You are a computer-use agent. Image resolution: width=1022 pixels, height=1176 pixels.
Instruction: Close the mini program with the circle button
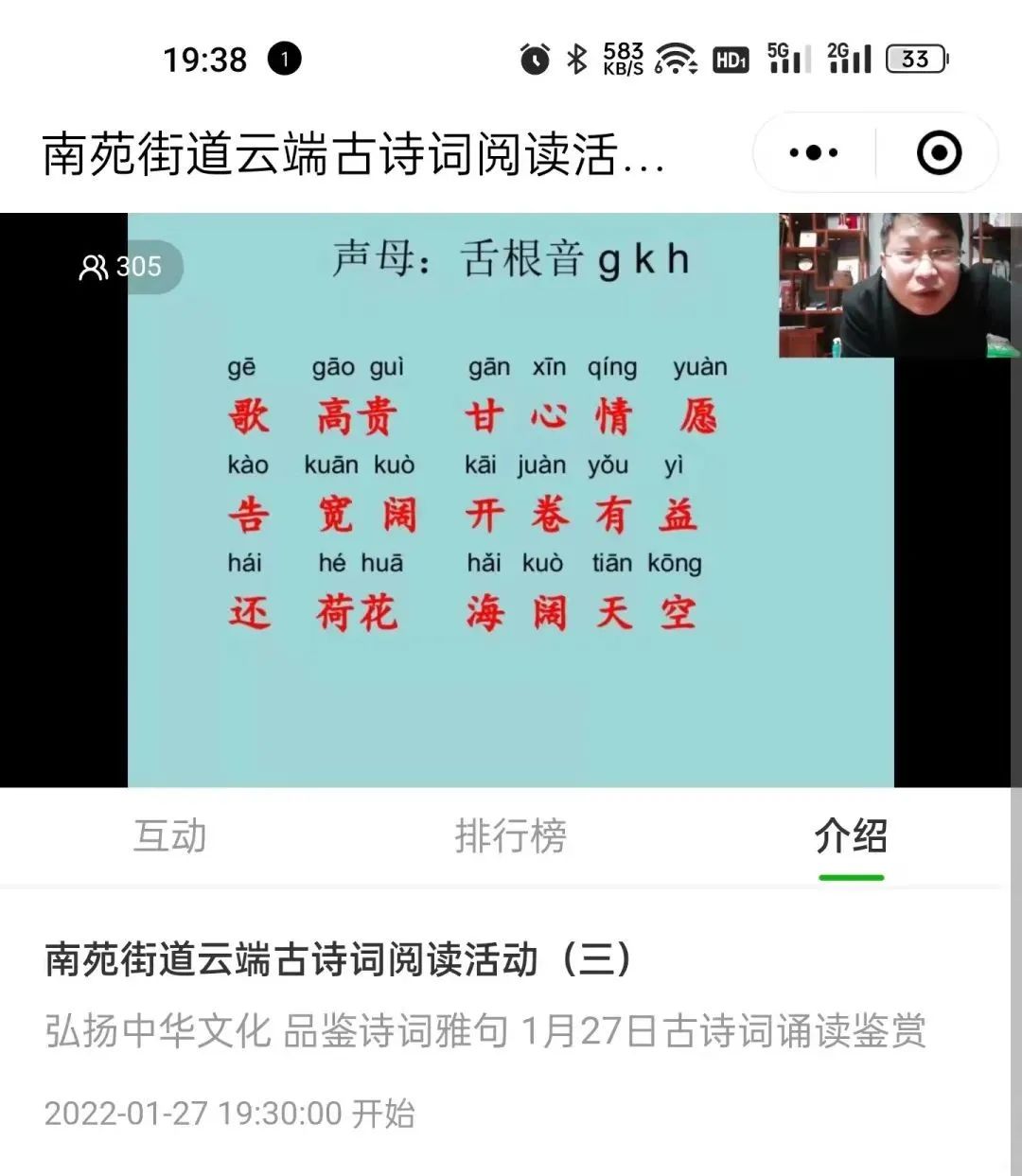pos(939,152)
